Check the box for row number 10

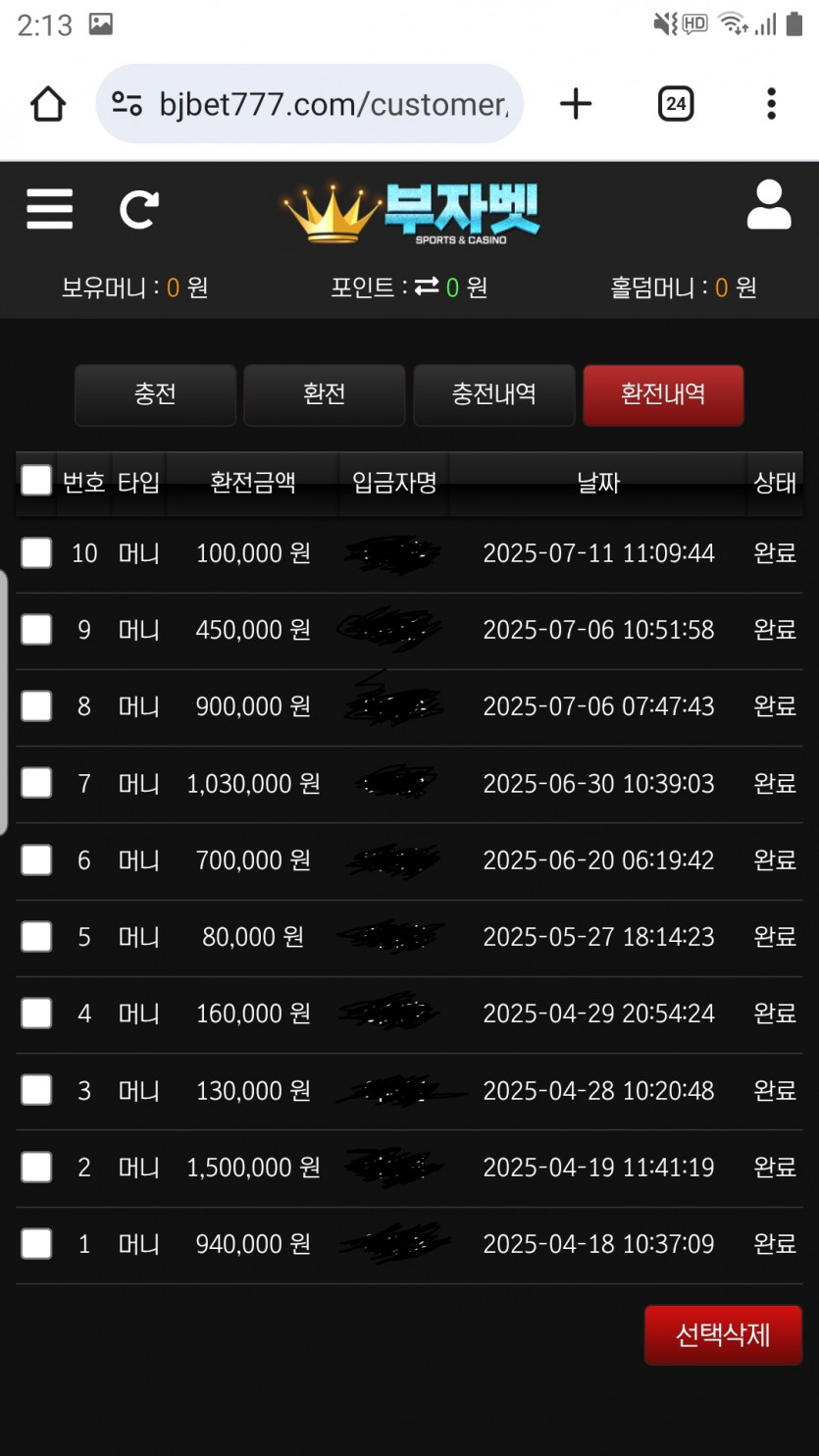pyautogui.click(x=36, y=552)
